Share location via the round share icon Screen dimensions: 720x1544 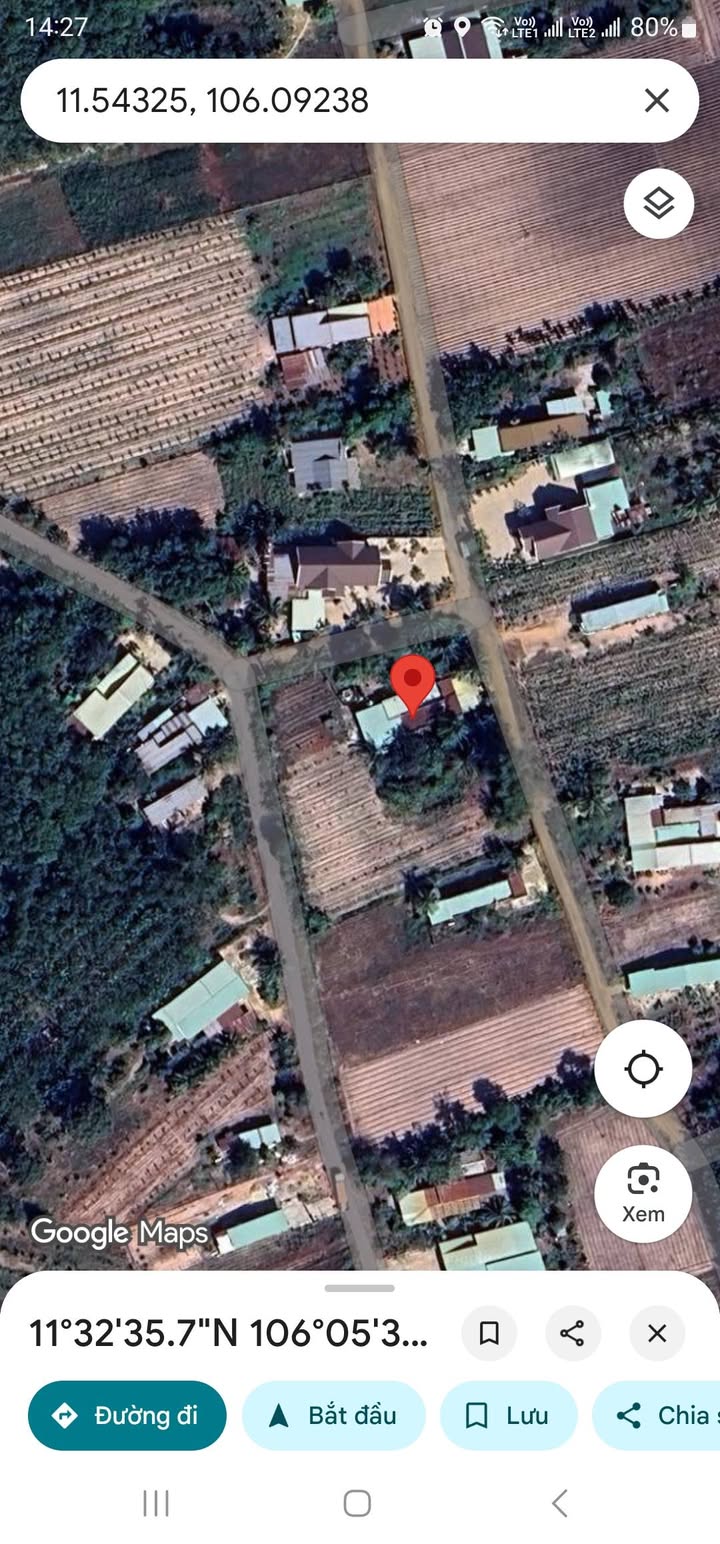click(x=573, y=1333)
